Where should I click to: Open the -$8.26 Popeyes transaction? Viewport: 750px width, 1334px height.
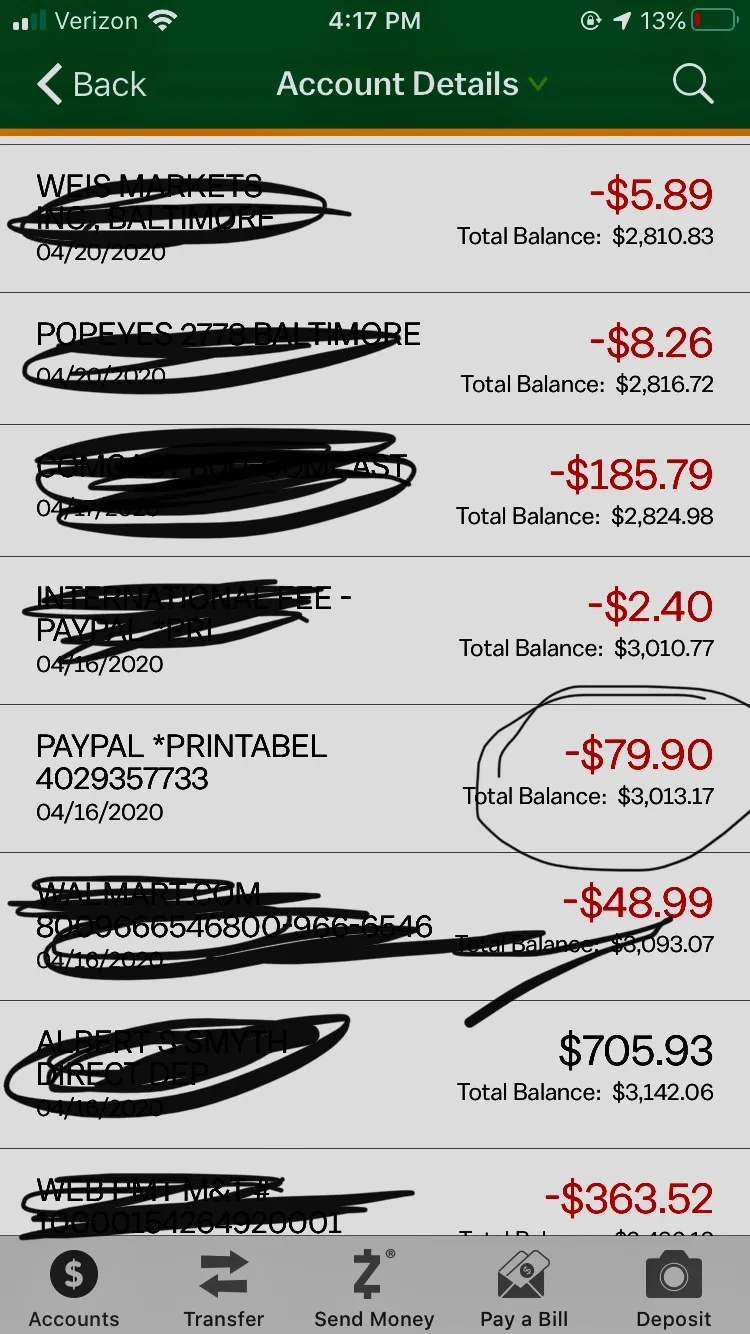pos(375,358)
